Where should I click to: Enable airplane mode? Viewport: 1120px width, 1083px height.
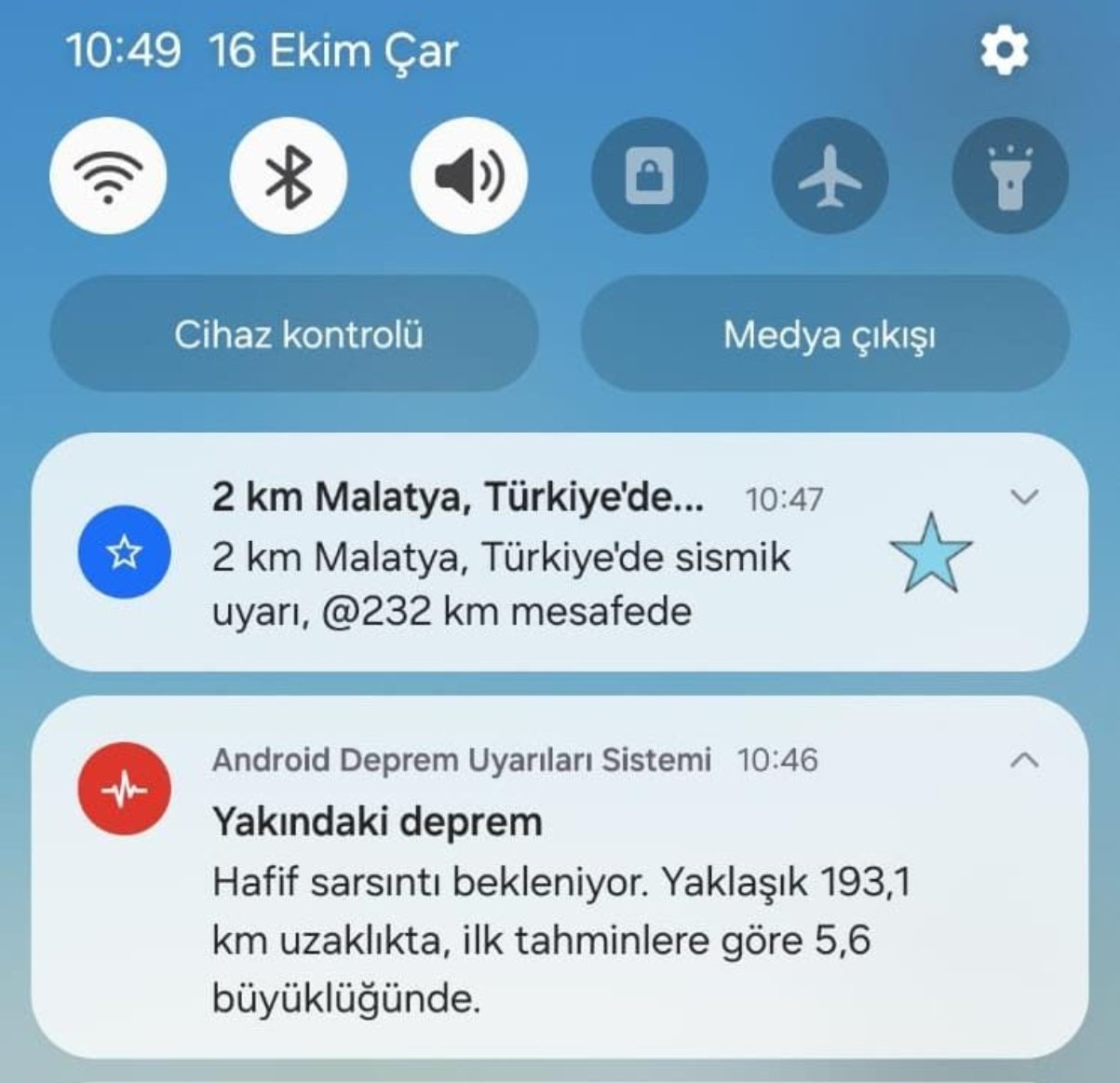coord(830,175)
